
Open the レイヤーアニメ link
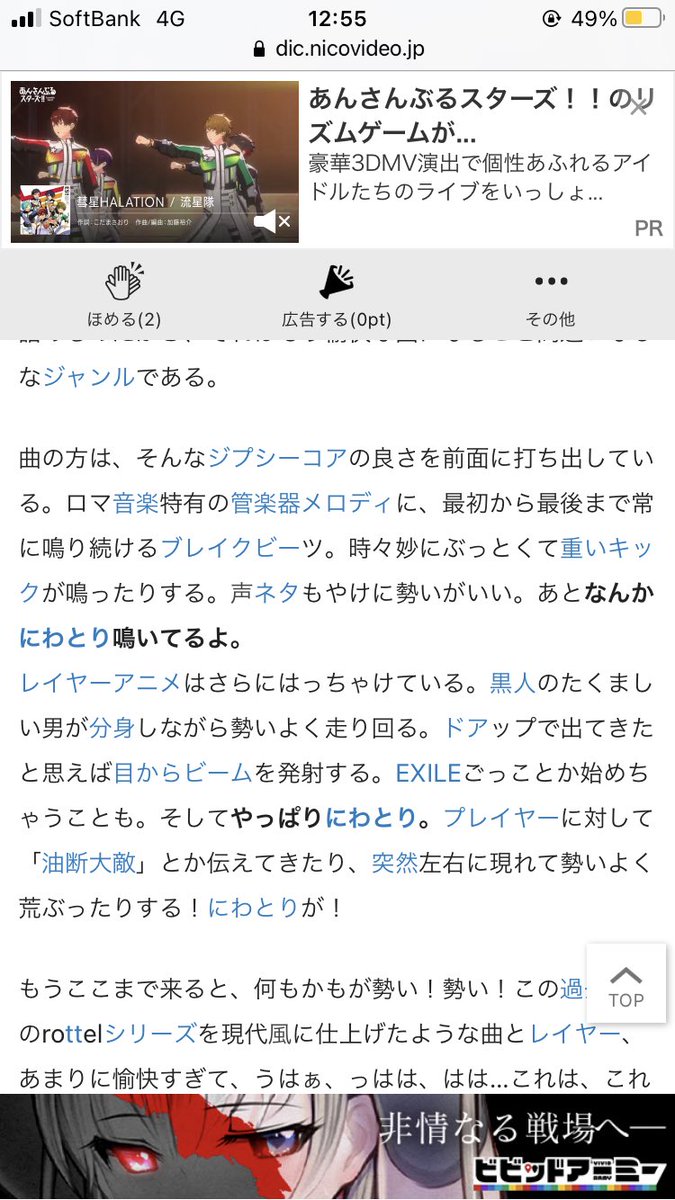(x=100, y=682)
